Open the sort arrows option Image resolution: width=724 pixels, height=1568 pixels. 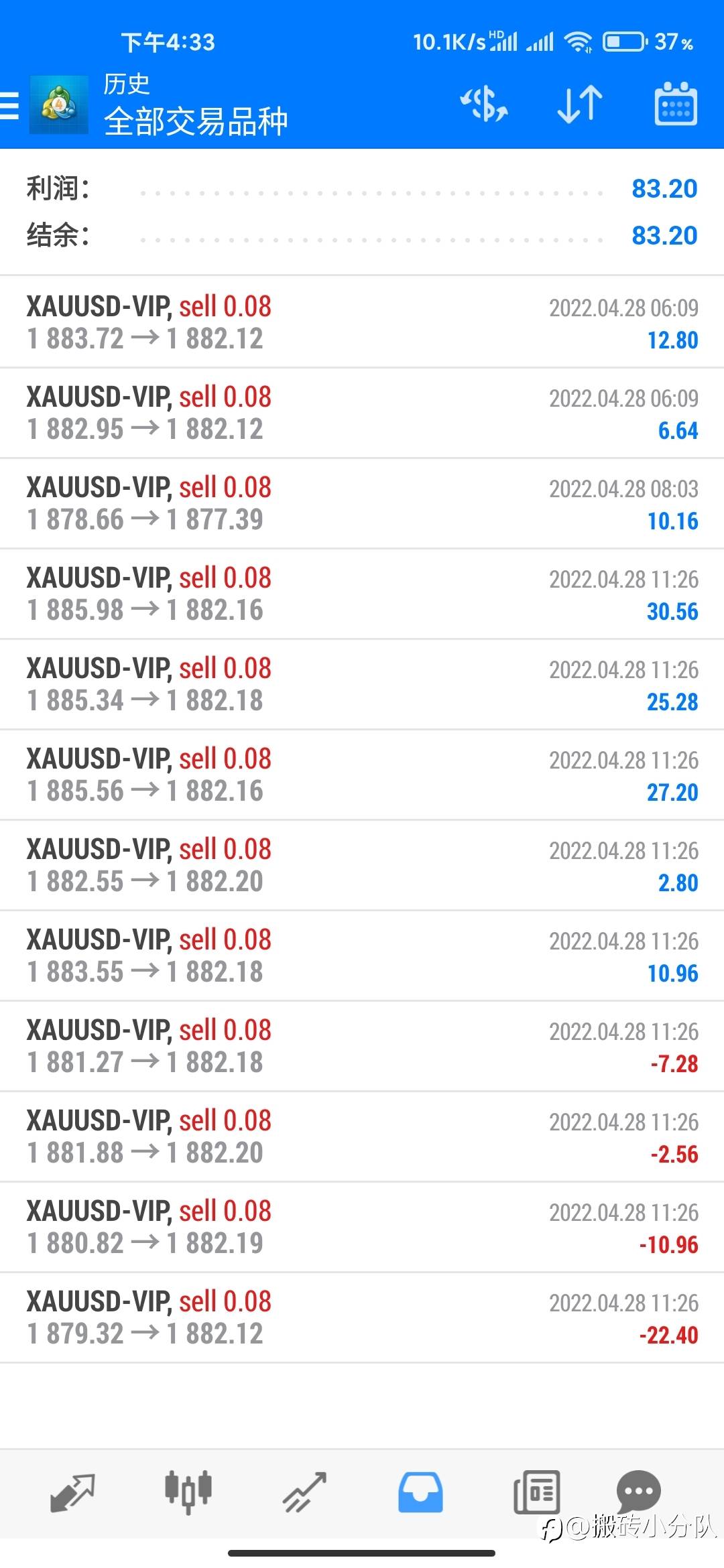point(580,105)
